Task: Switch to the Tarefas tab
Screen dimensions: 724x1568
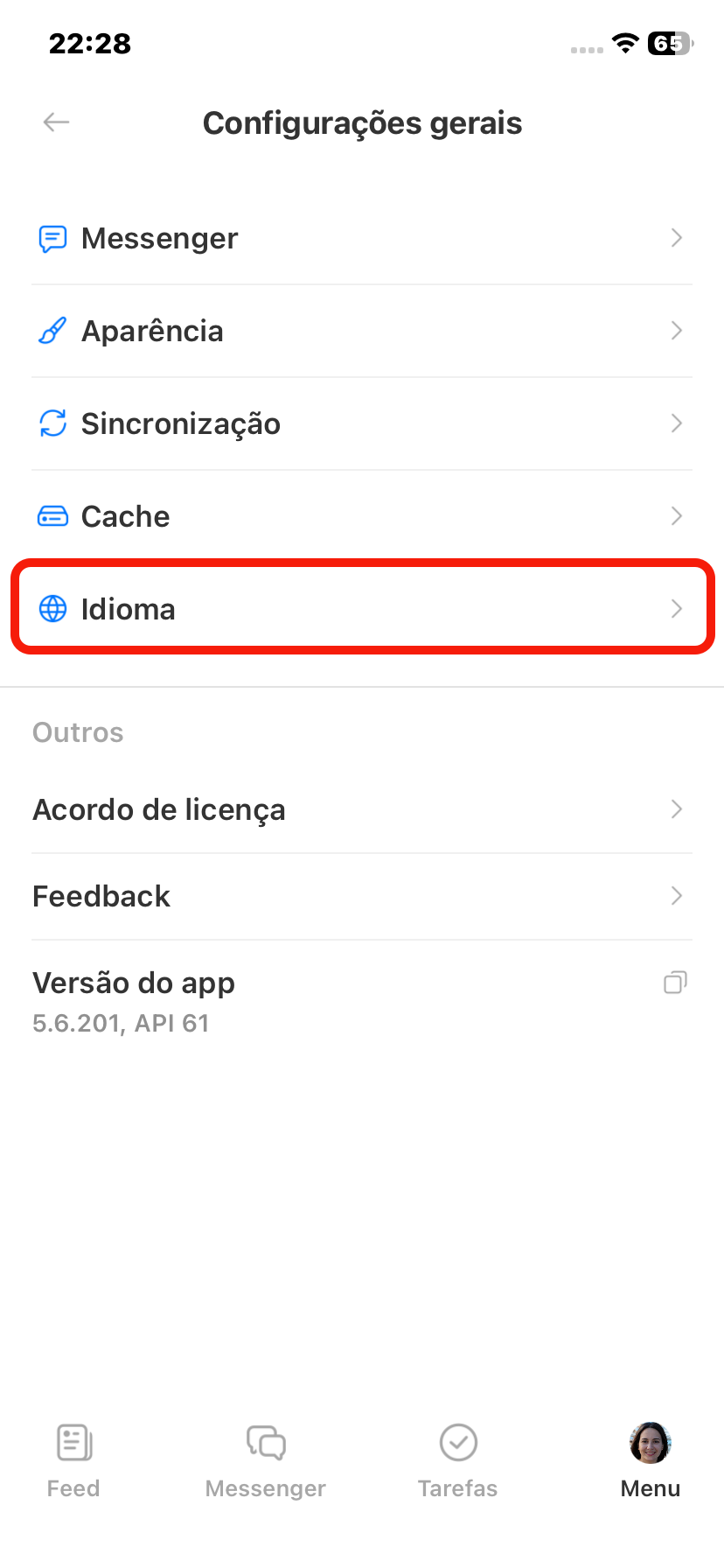Action: pyautogui.click(x=457, y=1459)
